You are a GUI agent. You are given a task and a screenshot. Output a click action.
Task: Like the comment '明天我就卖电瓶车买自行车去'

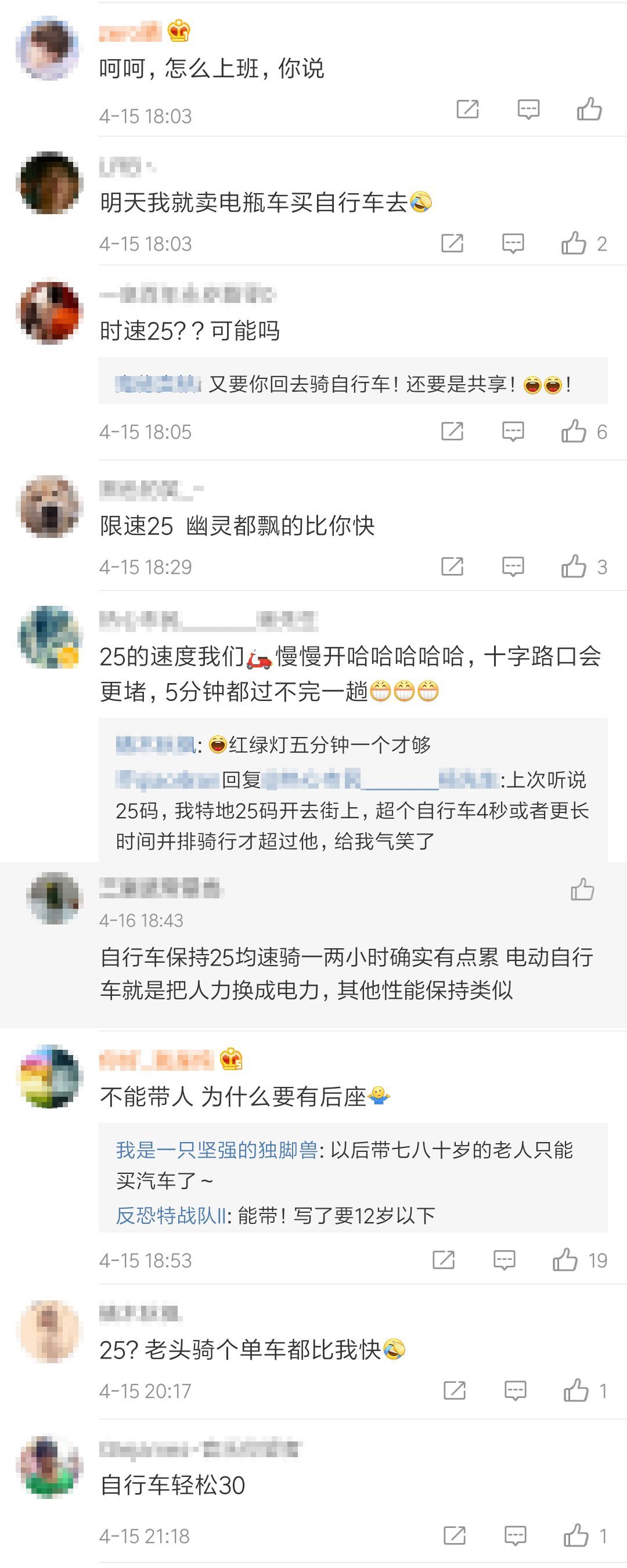(x=574, y=244)
